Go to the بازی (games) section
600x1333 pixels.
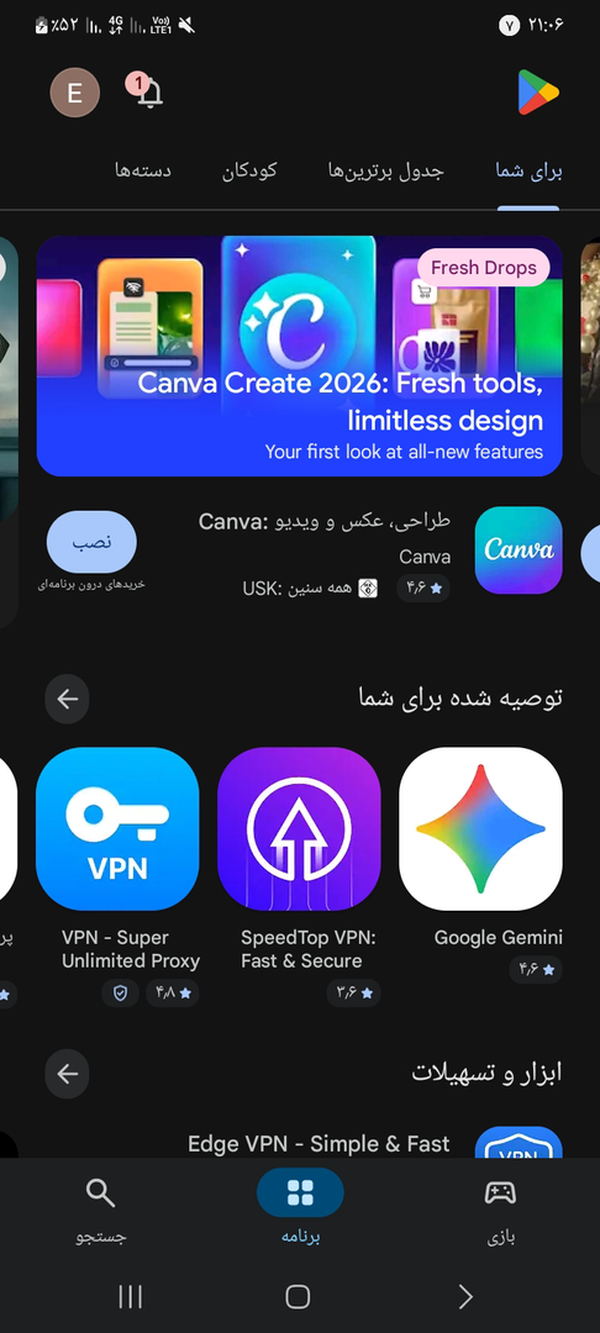click(500, 1210)
